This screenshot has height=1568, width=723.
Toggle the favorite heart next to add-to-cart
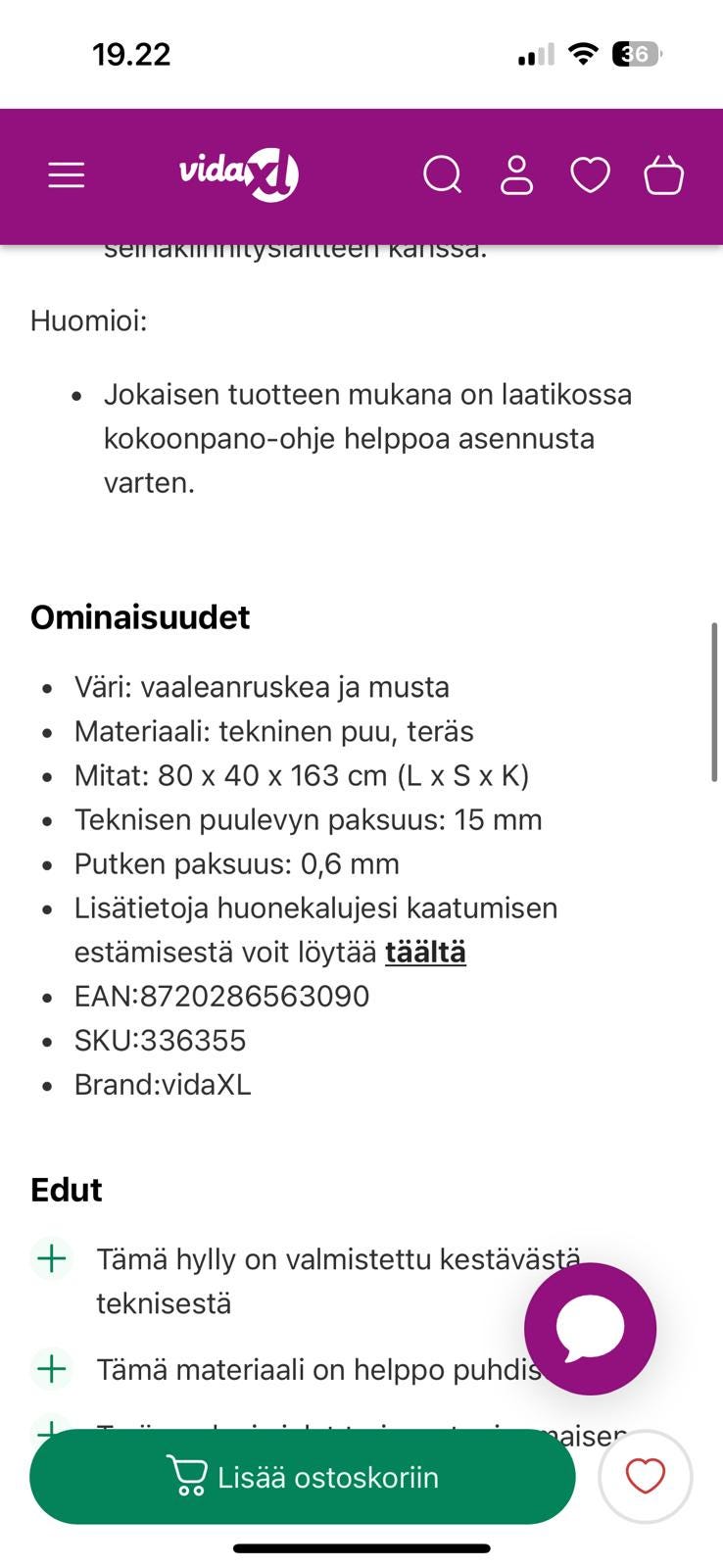pyautogui.click(x=645, y=1477)
